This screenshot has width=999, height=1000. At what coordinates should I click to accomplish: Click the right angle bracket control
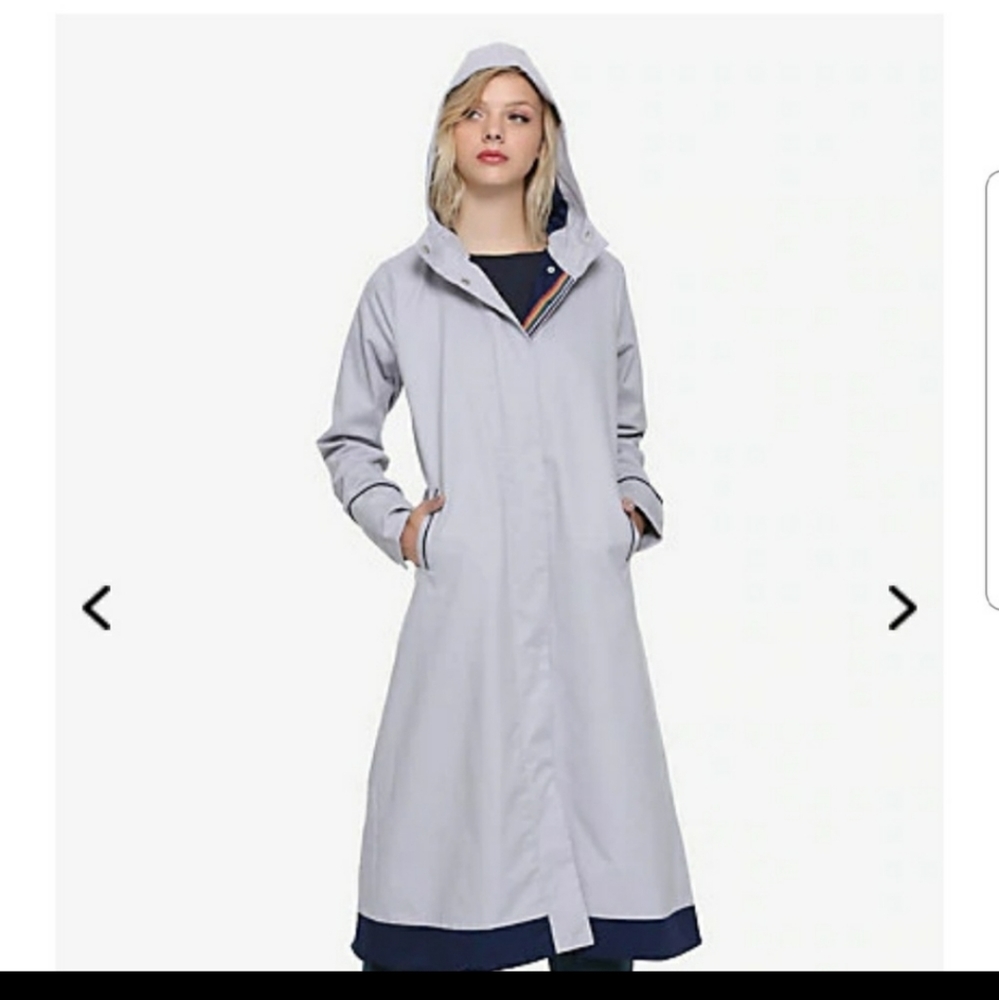903,607
